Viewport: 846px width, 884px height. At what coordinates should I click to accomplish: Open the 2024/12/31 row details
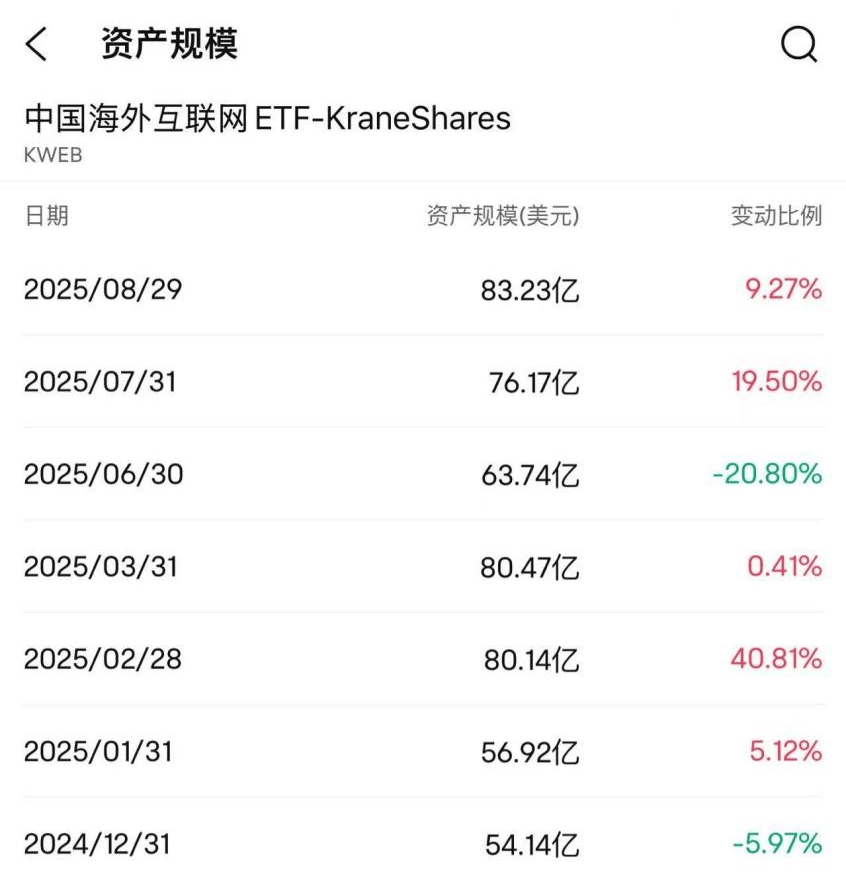pyautogui.click(x=423, y=842)
